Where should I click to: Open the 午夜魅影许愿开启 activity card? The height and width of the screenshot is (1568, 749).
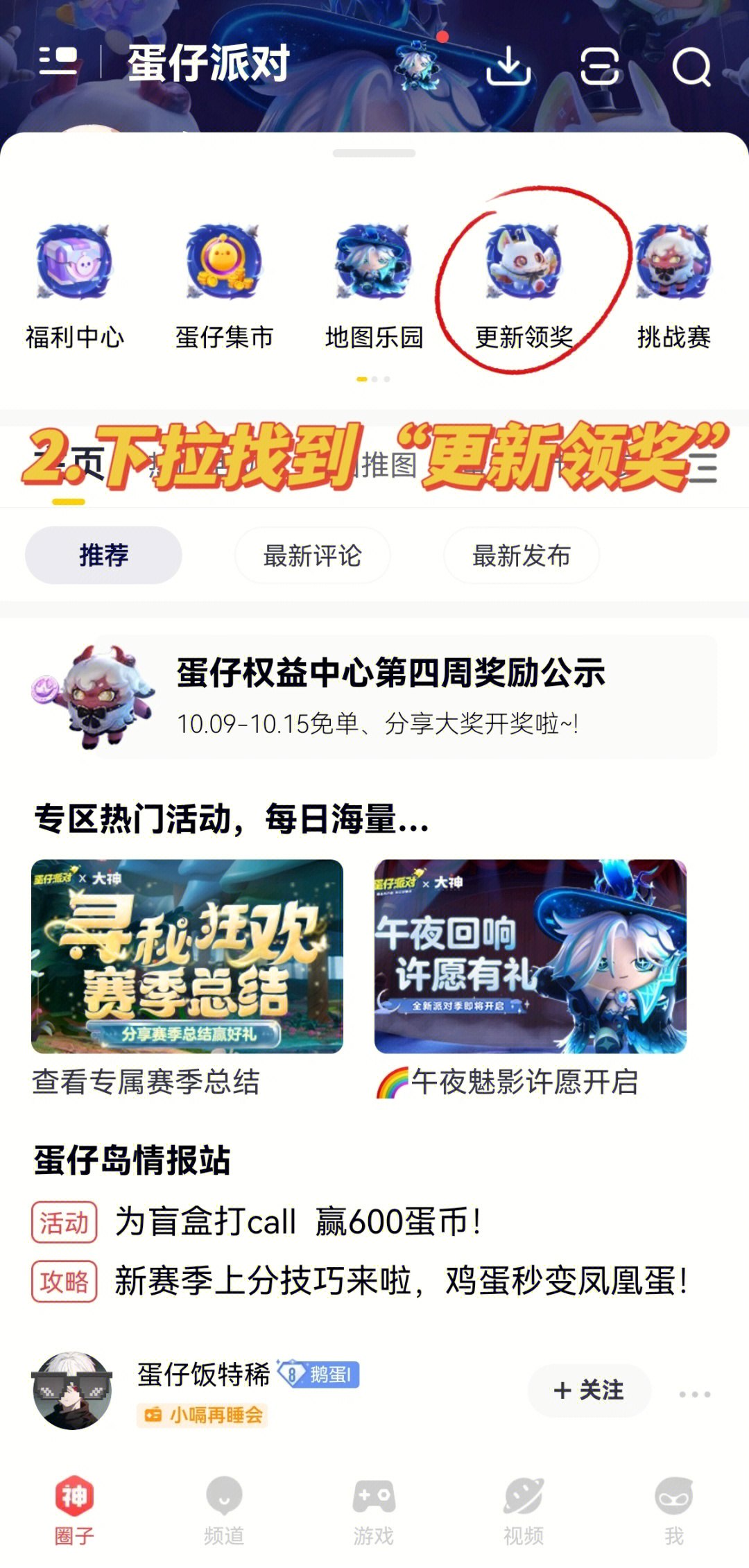[530, 956]
